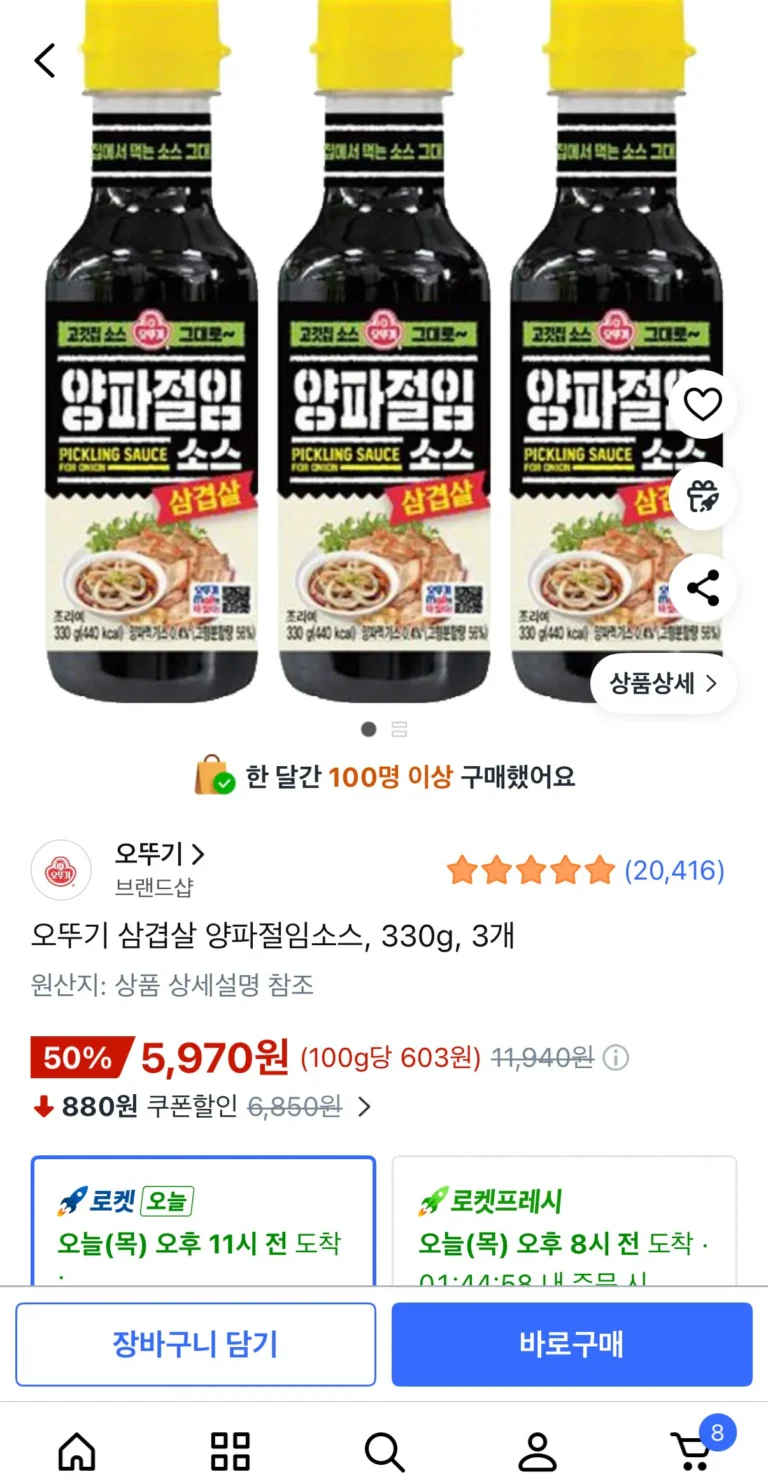Choose 로켓프레시 delivery option
Screen dimensions: 768x1484
pos(564,1221)
